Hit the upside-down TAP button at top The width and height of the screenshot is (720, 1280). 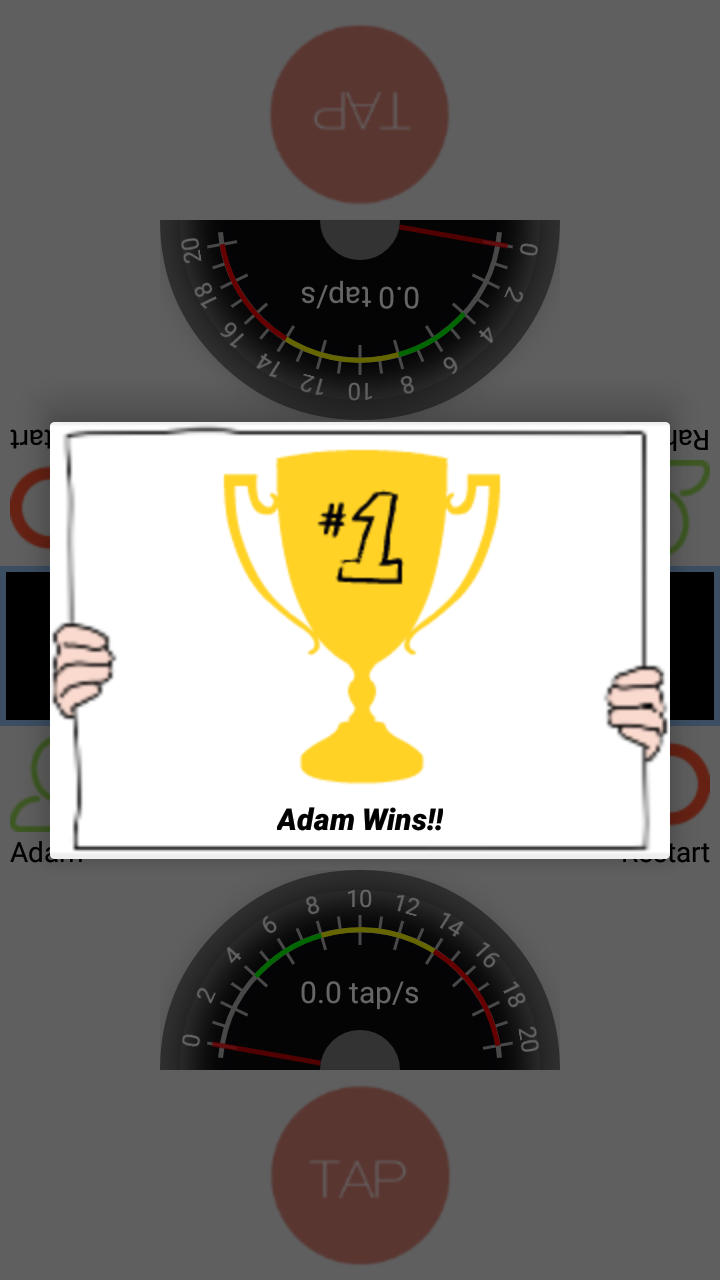(x=360, y=114)
